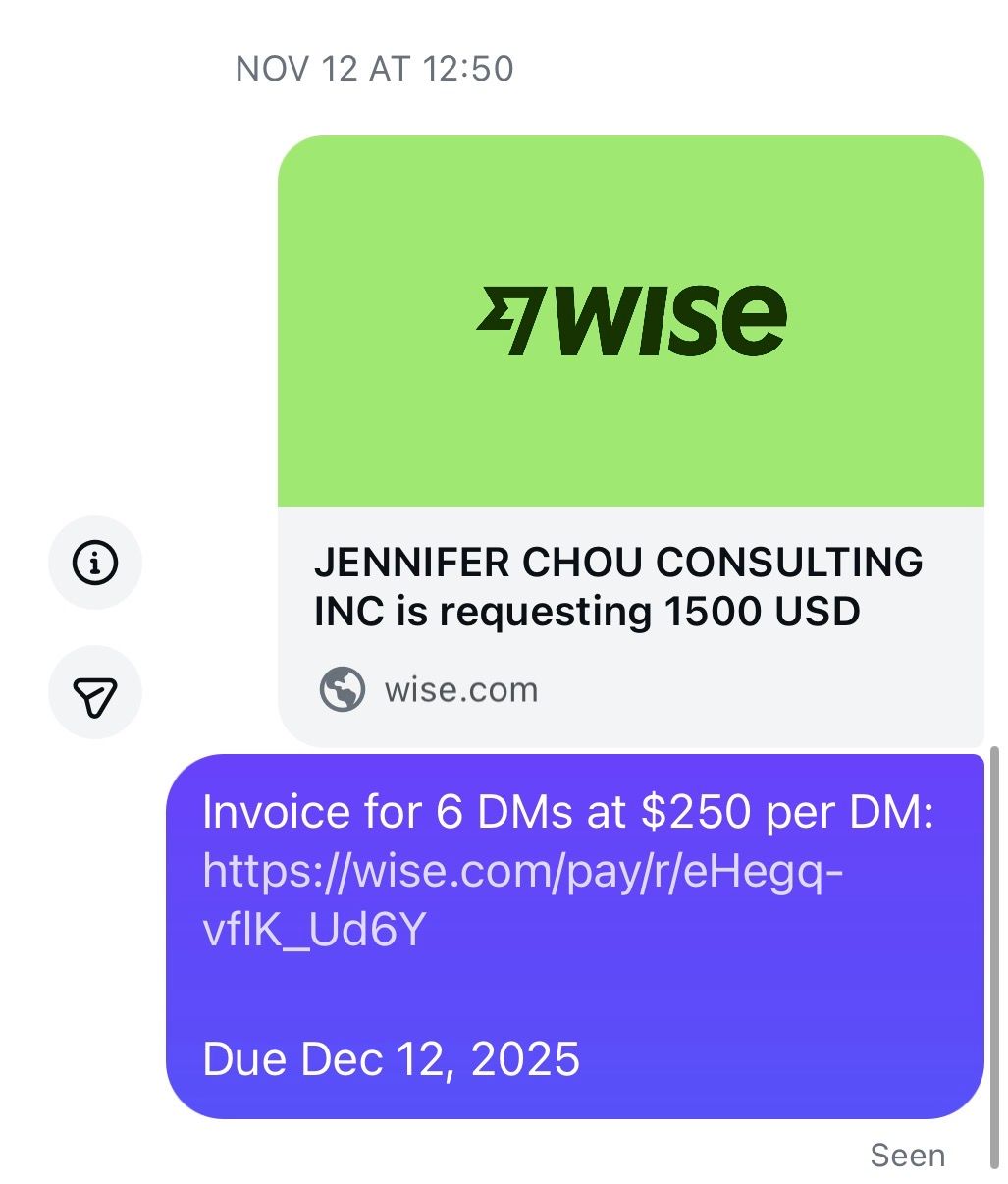
Task: Open the info icon beside the Wise card
Action: tap(95, 563)
